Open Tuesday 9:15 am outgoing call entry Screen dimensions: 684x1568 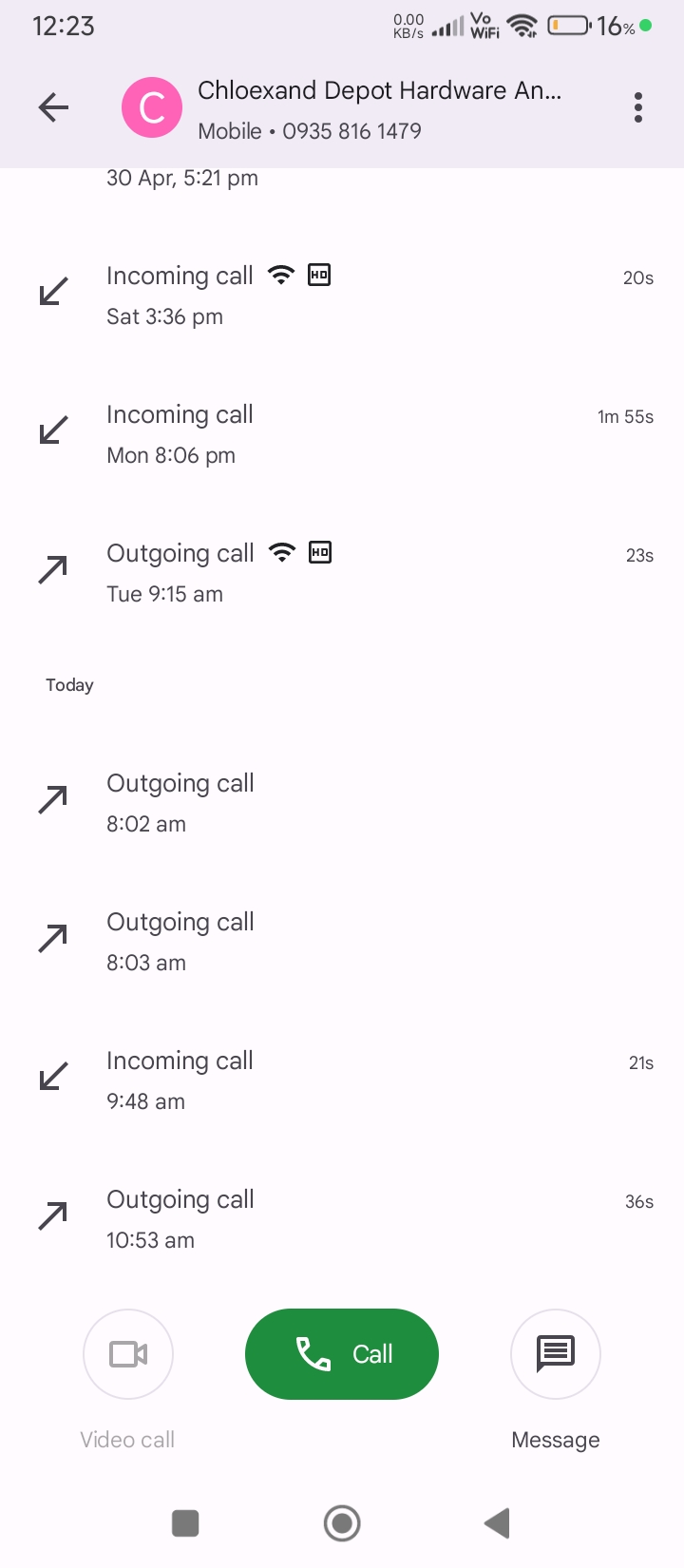342,573
